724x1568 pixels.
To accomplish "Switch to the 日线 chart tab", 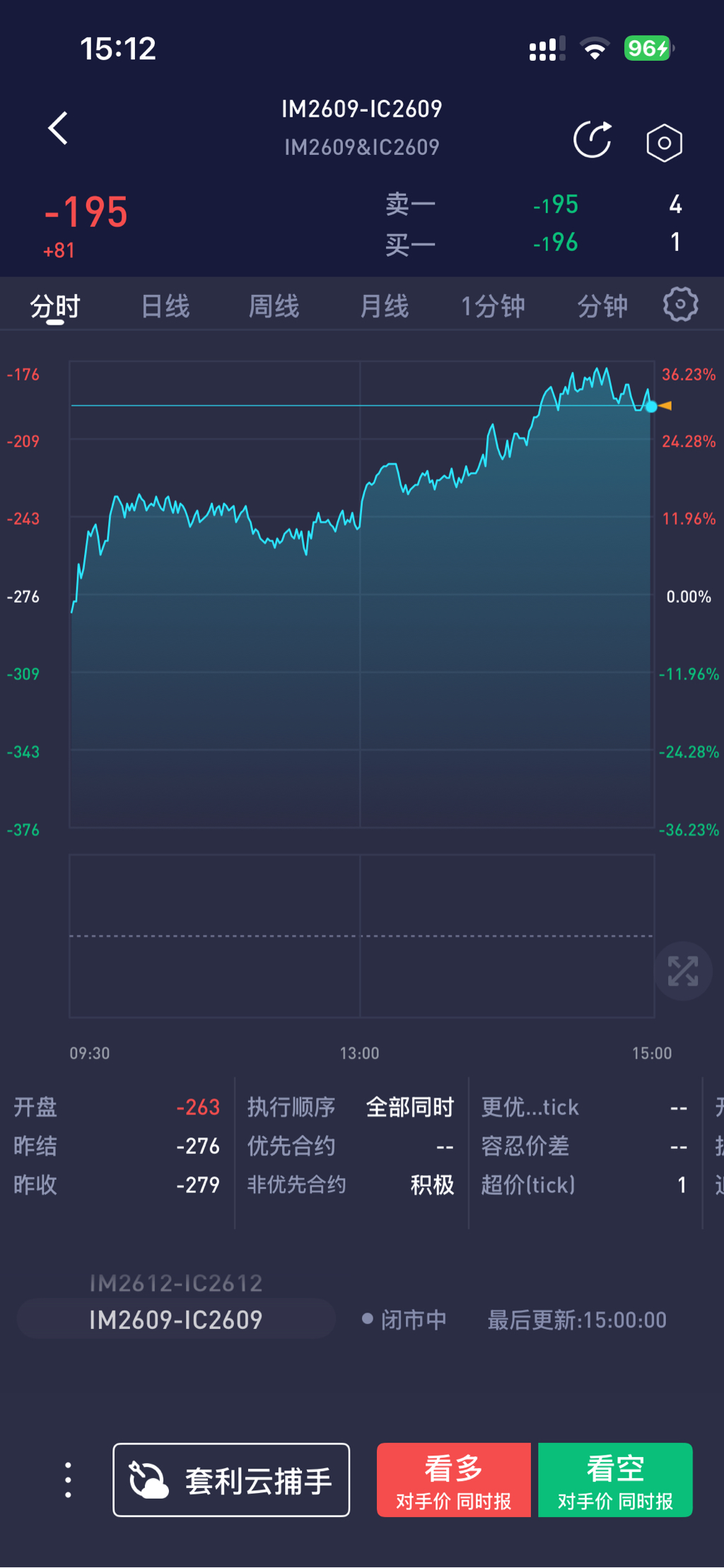I will (165, 306).
